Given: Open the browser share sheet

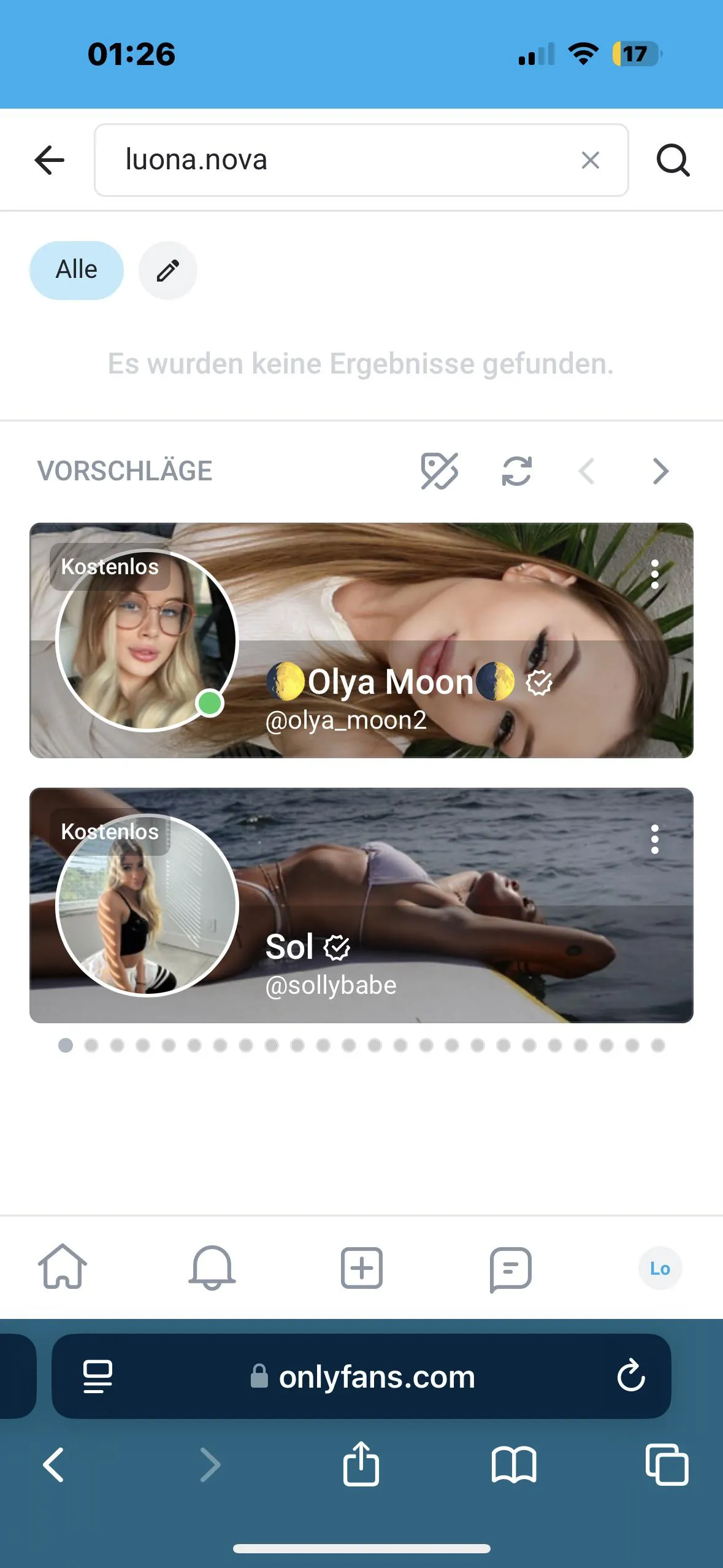Looking at the screenshot, I should click(361, 1464).
